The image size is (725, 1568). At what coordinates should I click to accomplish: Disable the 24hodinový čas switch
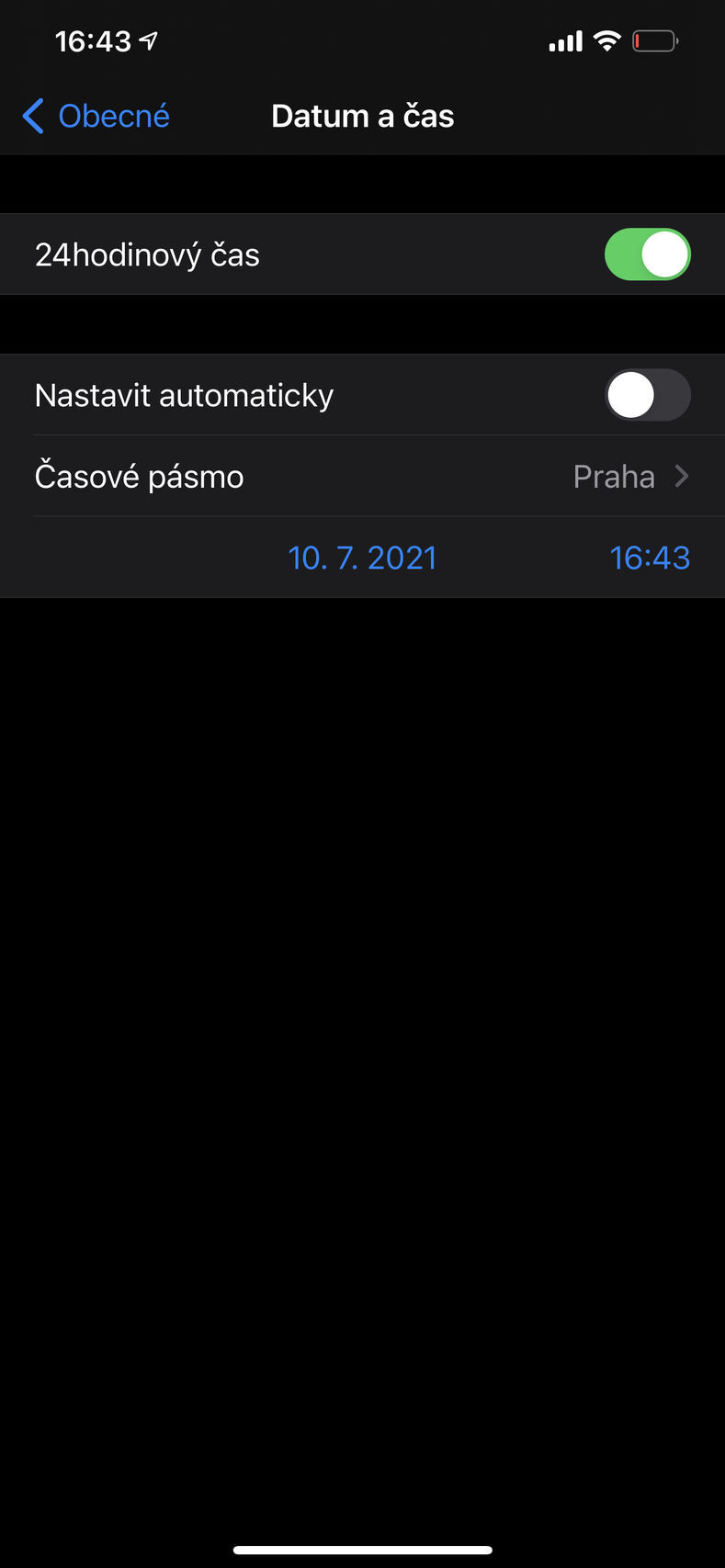pyautogui.click(x=648, y=254)
